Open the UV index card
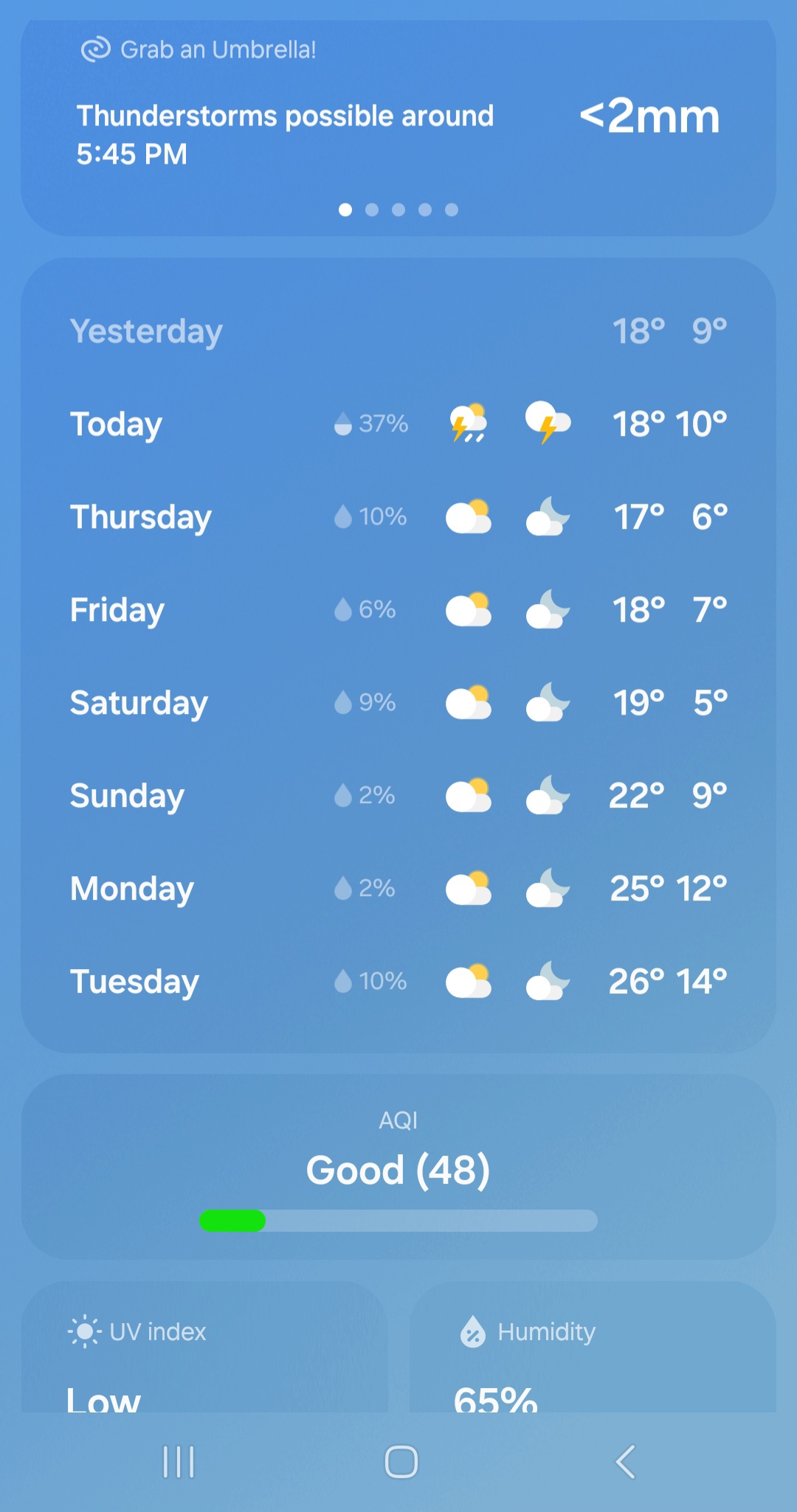Screen dimensions: 797x1512 point(204,1347)
